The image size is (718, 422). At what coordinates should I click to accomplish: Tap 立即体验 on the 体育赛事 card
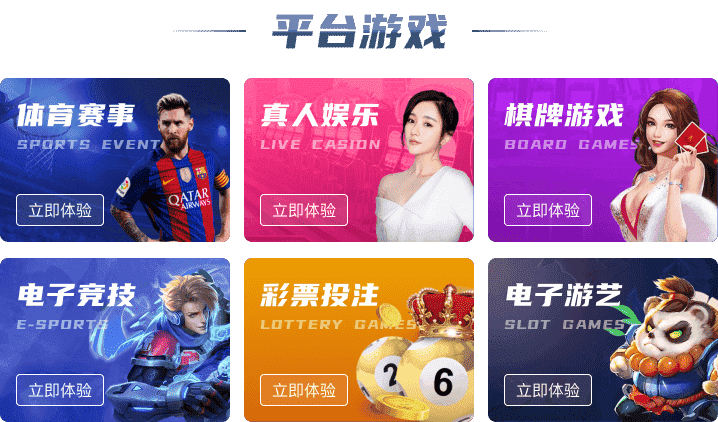point(60,210)
